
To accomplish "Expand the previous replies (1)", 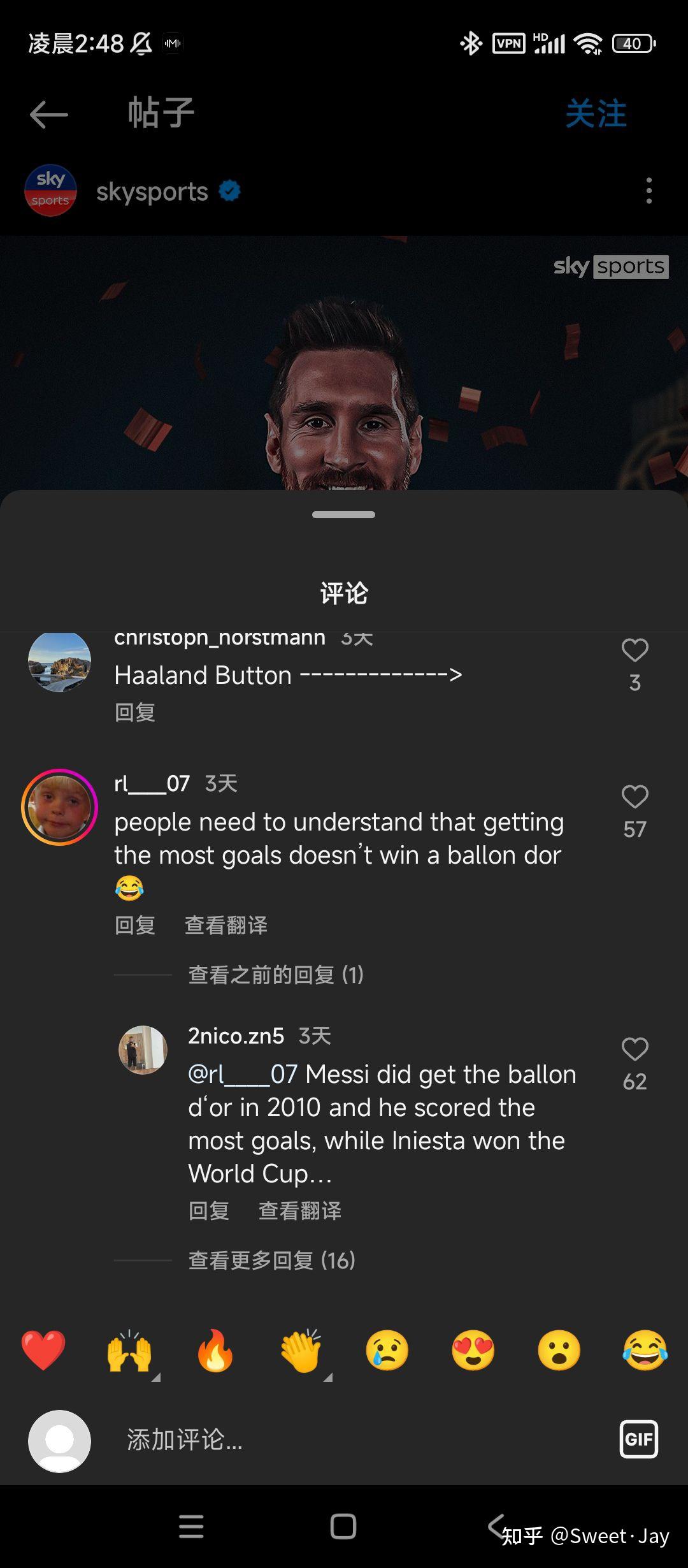I will [x=275, y=975].
